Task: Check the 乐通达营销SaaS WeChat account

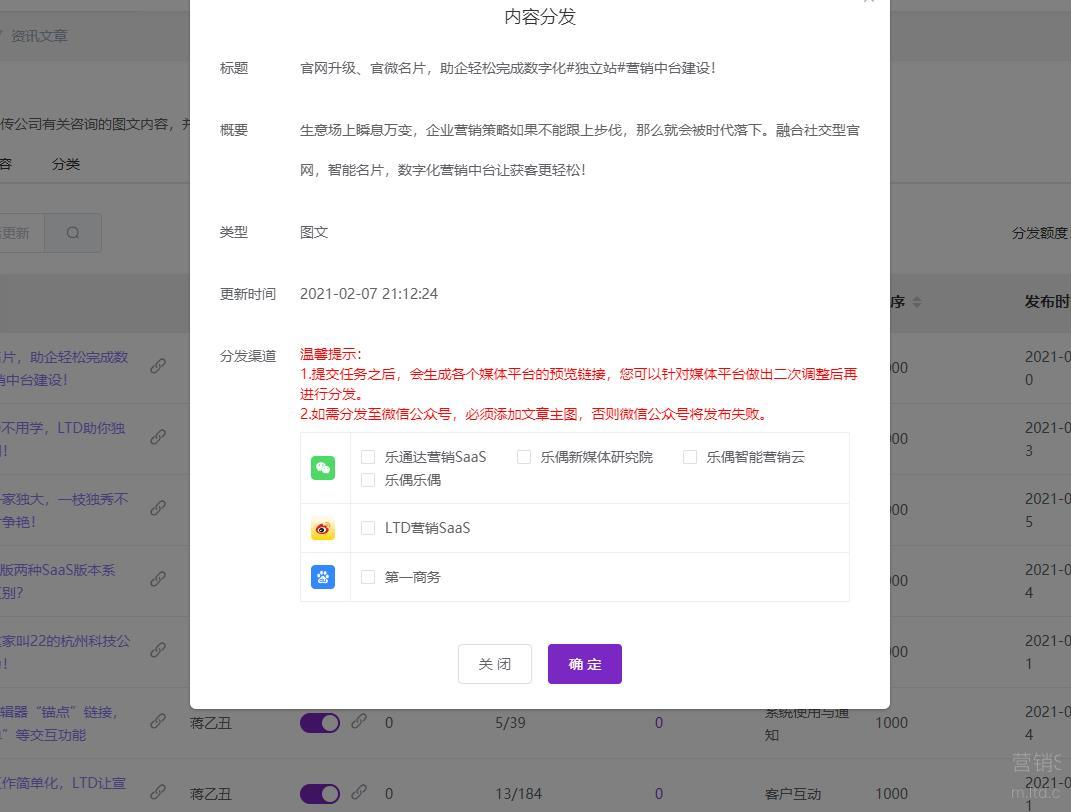Action: point(368,457)
